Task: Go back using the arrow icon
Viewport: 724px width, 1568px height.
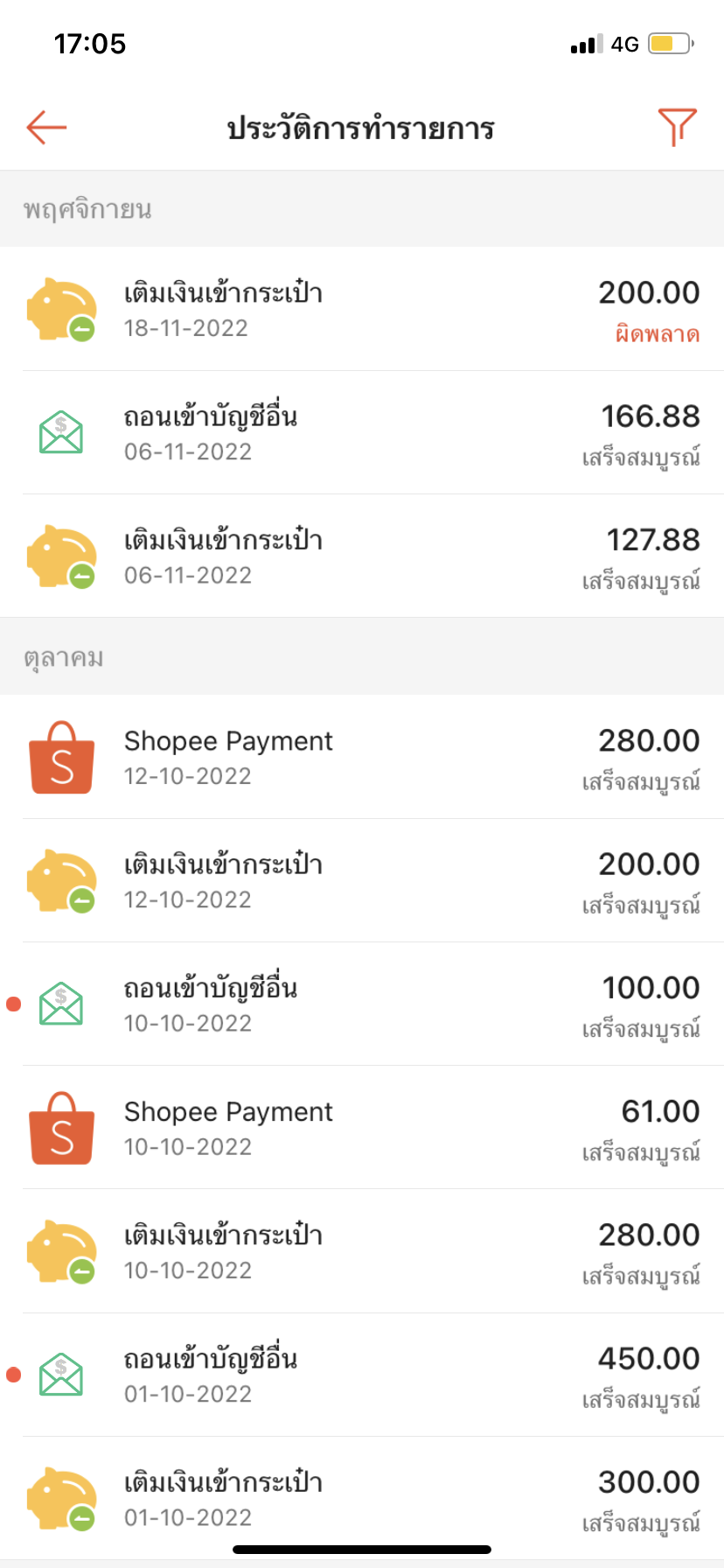Action: [46, 128]
